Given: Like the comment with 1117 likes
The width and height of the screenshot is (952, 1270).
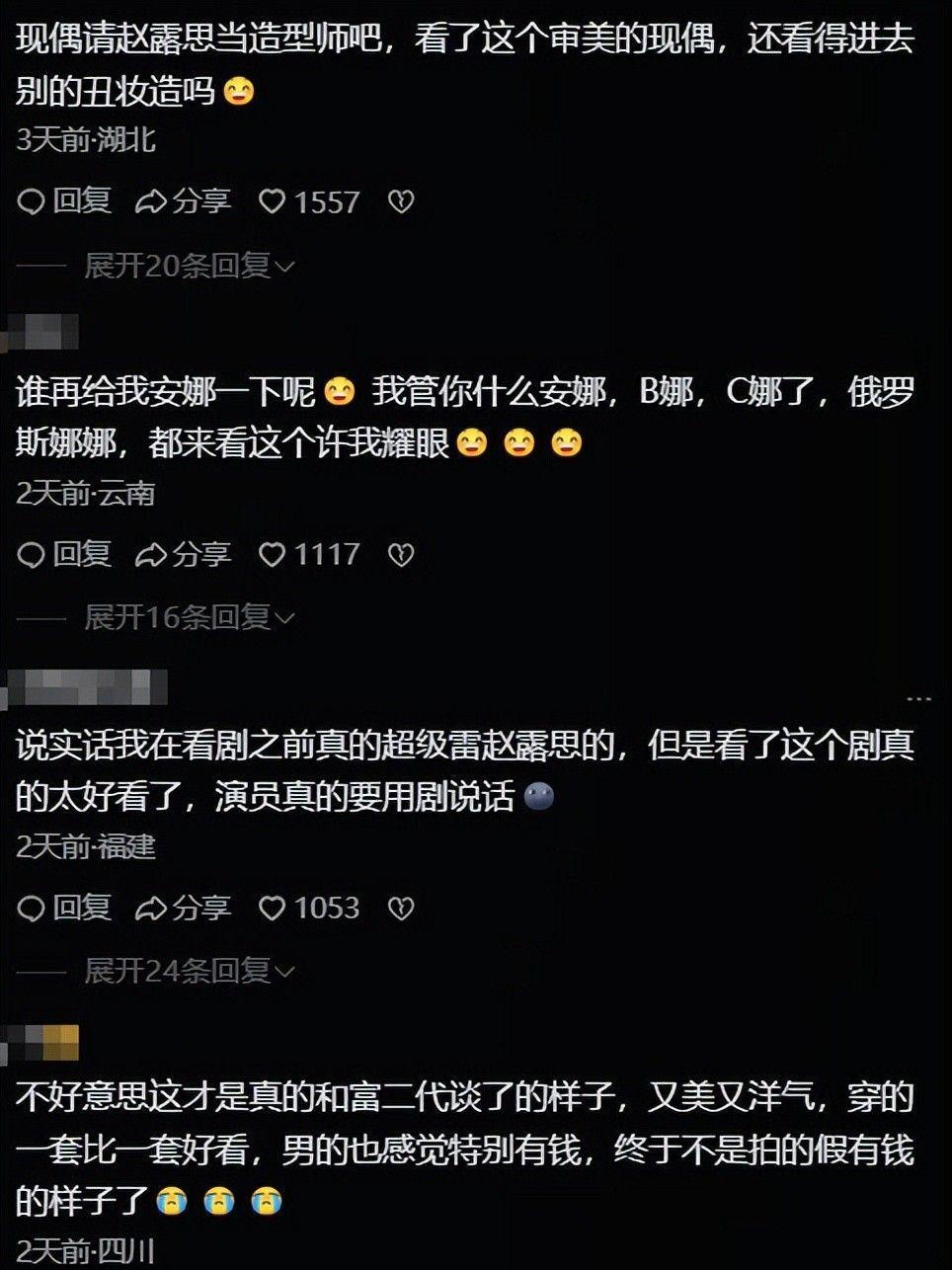Looking at the screenshot, I should pyautogui.click(x=273, y=555).
